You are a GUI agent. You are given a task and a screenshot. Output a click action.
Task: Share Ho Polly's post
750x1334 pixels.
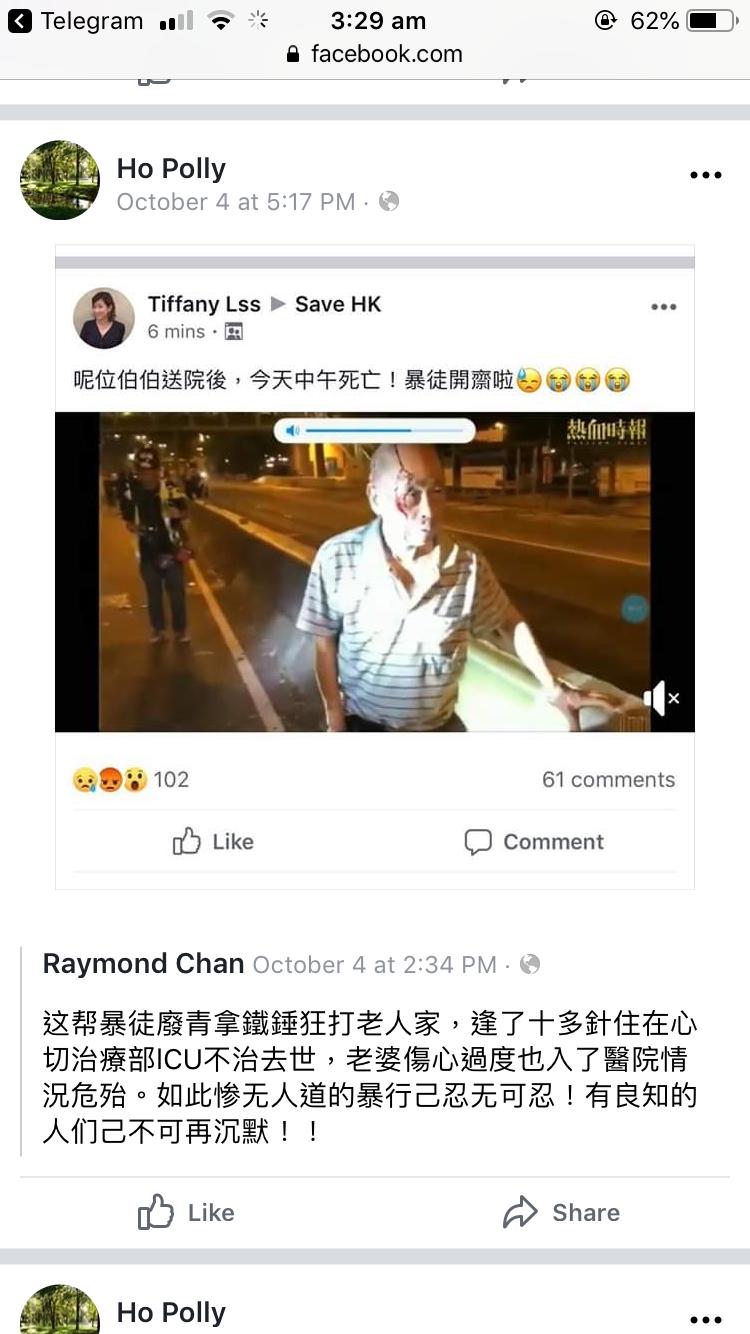[561, 1213]
